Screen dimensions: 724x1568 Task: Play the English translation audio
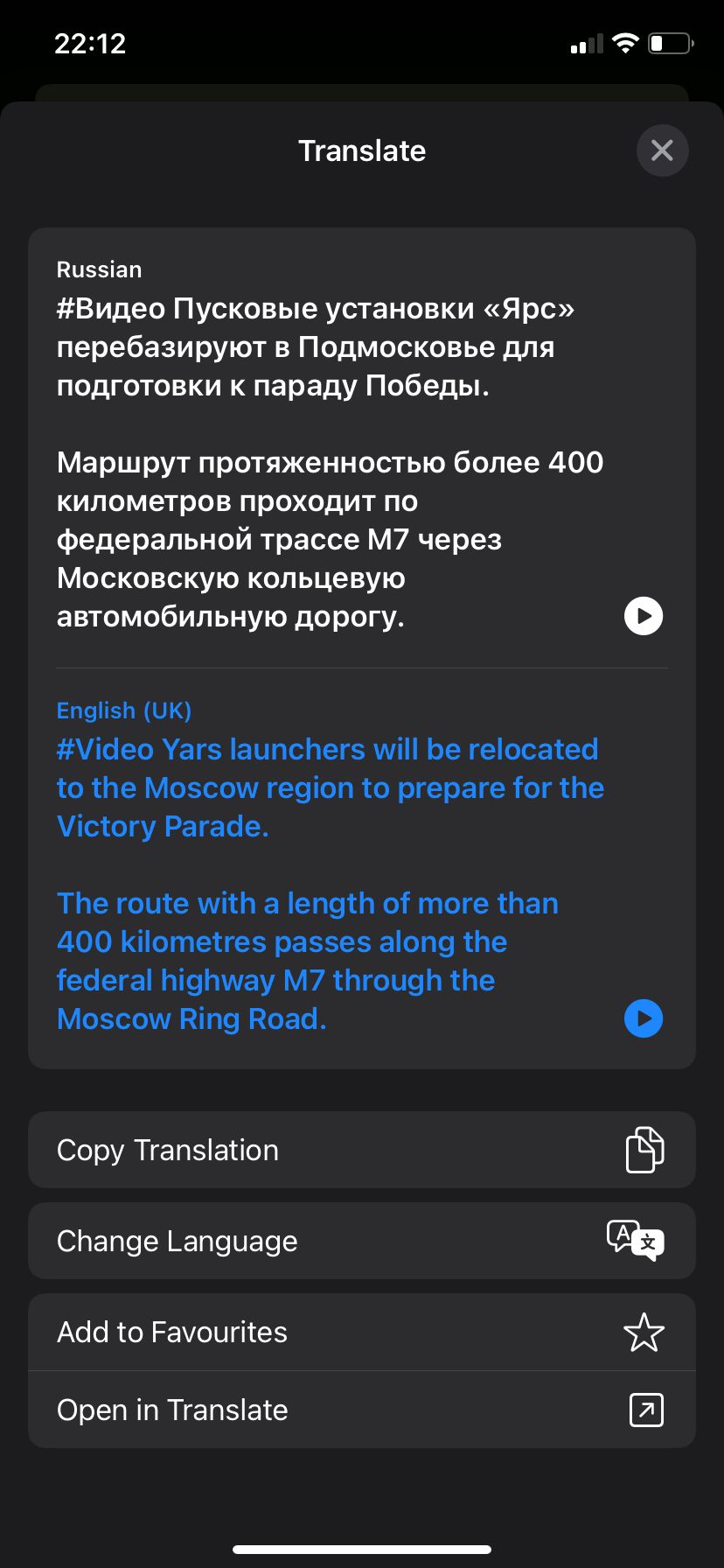(644, 1018)
